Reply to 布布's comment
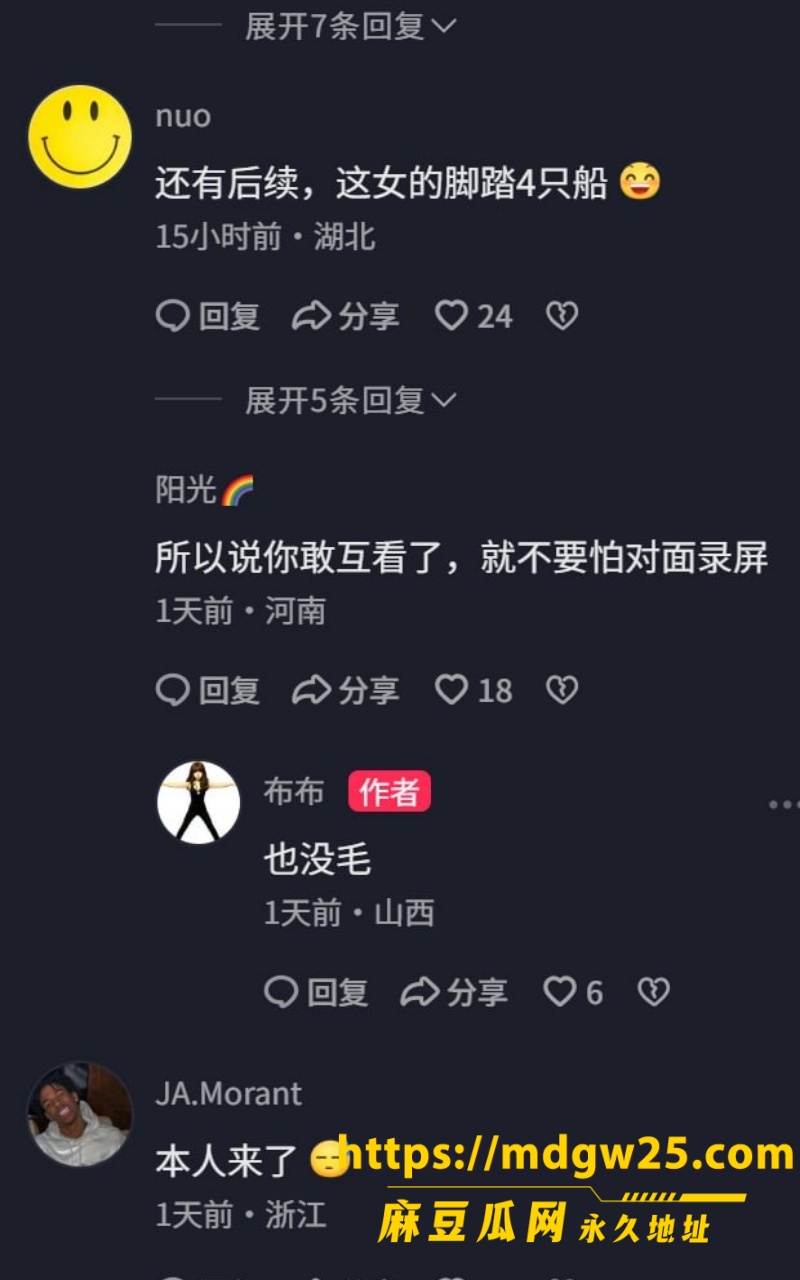The height and width of the screenshot is (1280, 800). coord(316,992)
